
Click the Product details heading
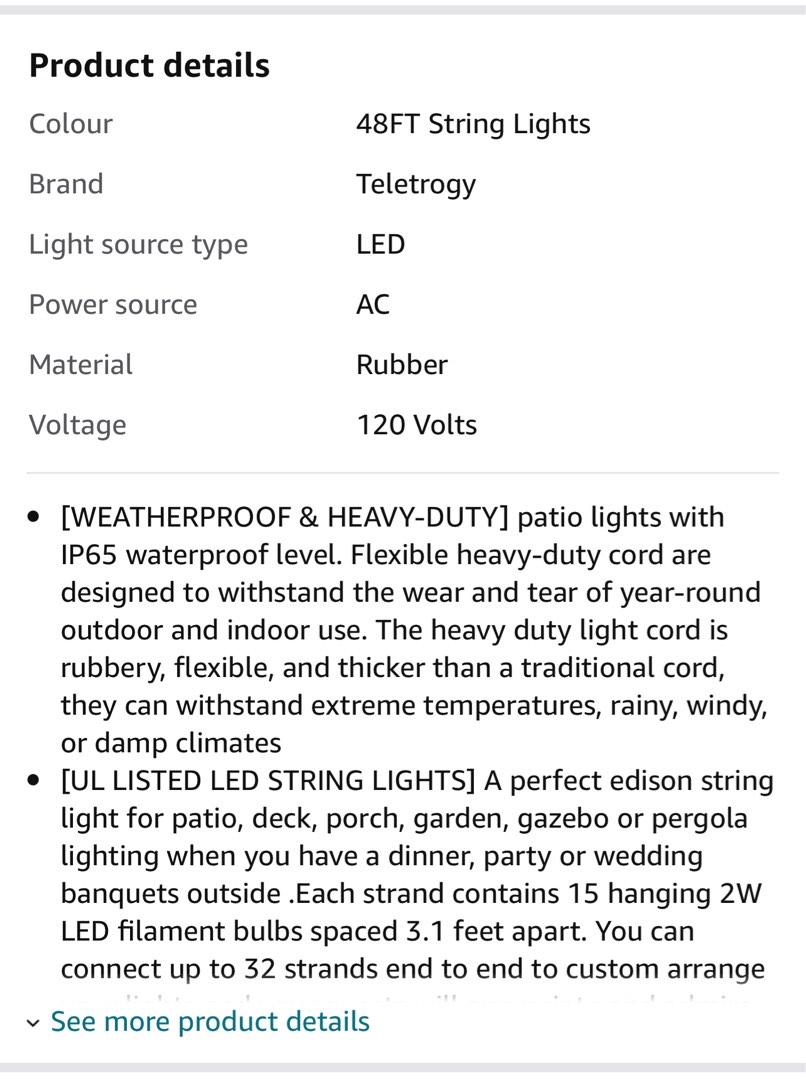click(x=149, y=64)
